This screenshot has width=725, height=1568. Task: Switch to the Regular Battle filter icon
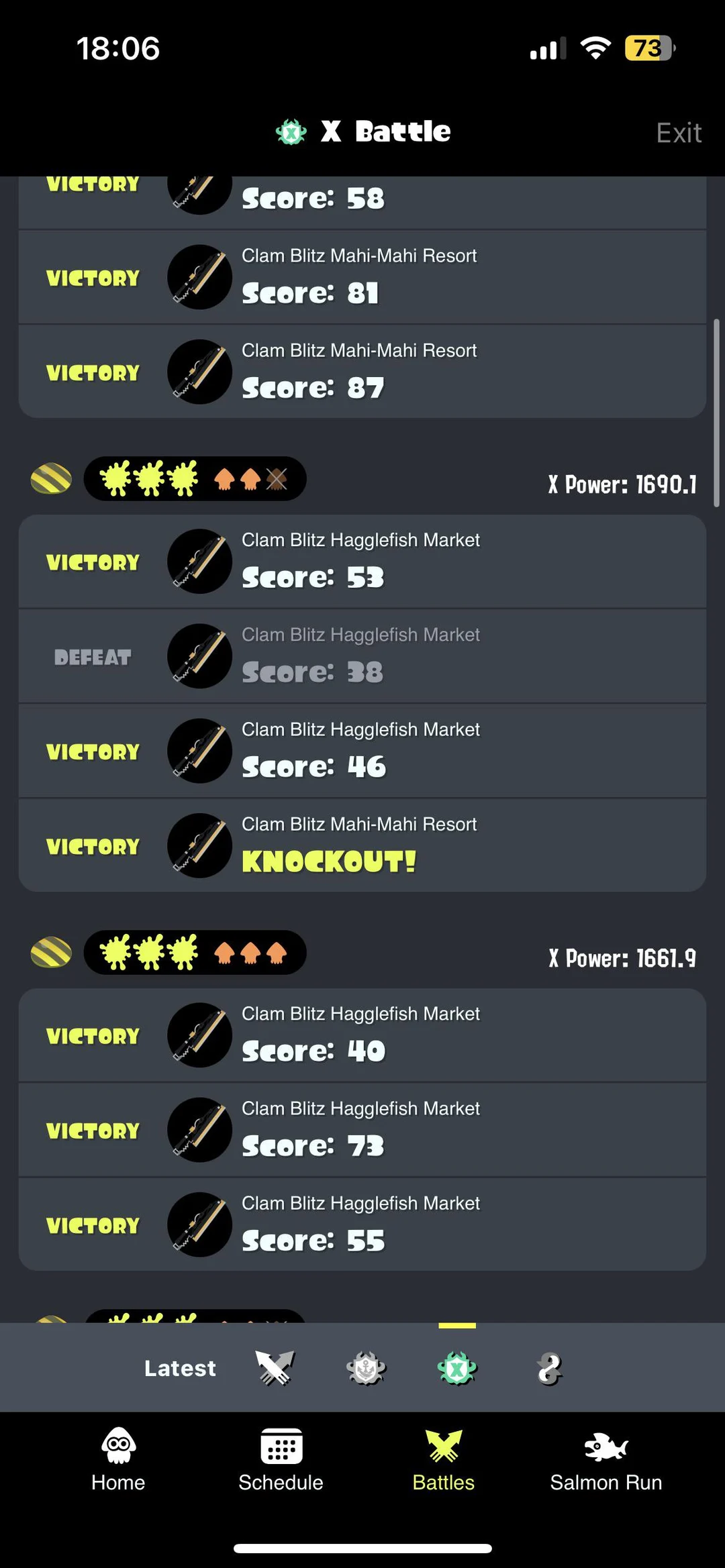pyautogui.click(x=275, y=1368)
